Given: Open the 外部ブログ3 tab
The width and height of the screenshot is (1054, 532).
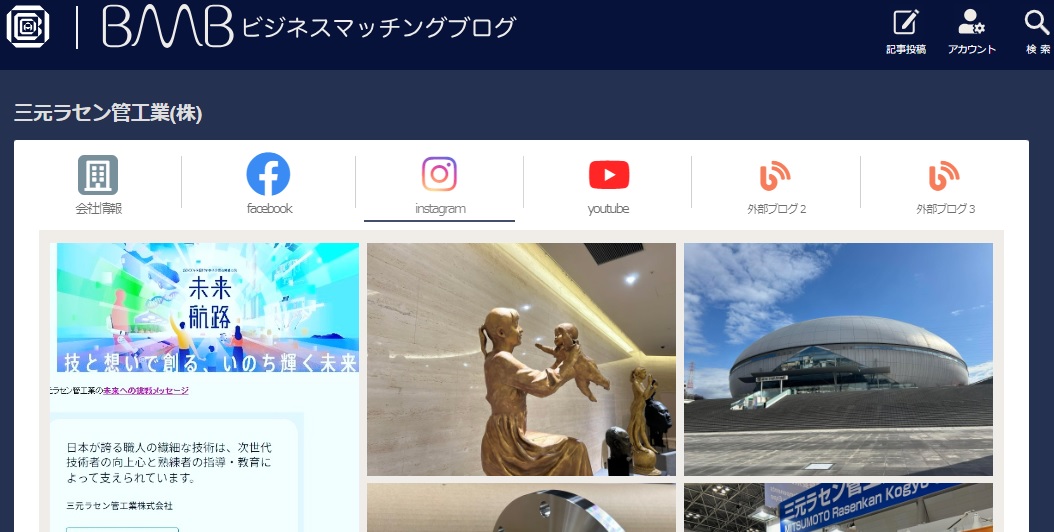Looking at the screenshot, I should coord(944,186).
